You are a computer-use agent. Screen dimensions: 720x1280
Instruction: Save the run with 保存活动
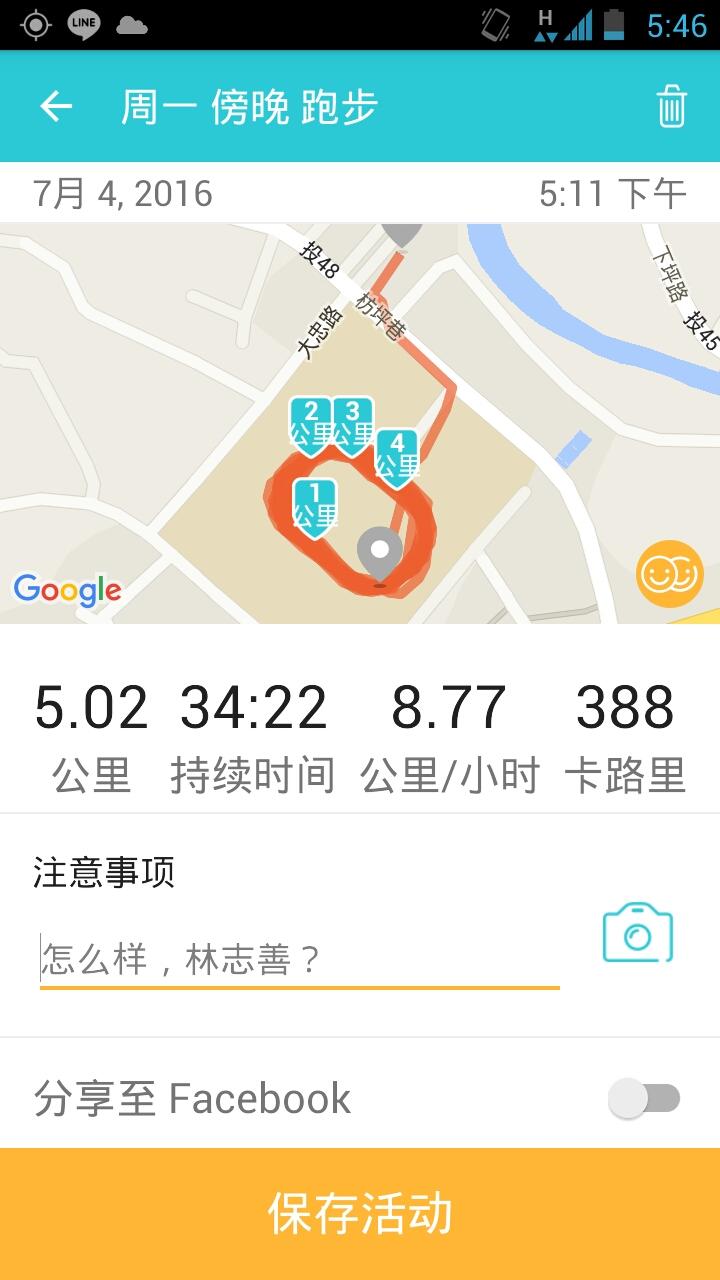360,1213
